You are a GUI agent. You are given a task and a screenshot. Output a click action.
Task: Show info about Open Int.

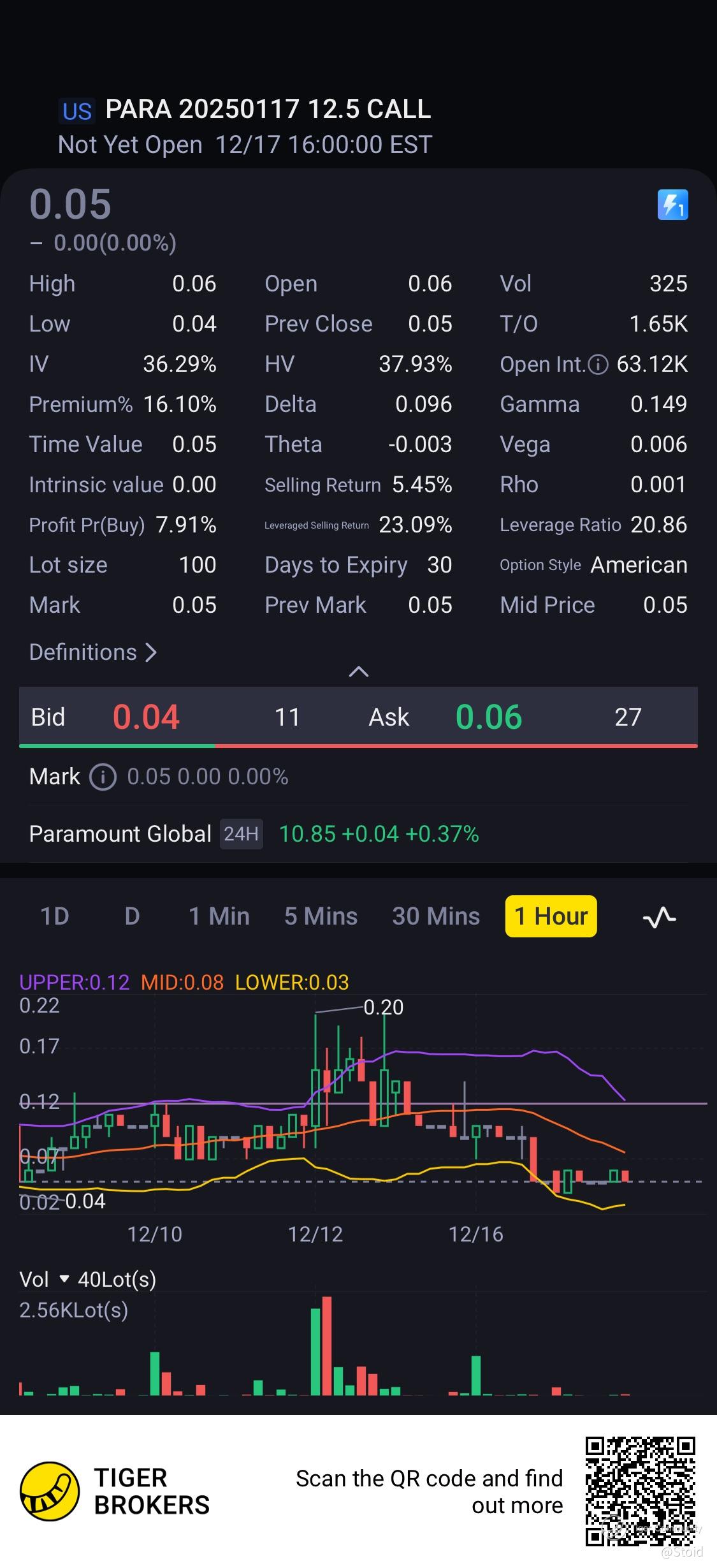coord(598,365)
